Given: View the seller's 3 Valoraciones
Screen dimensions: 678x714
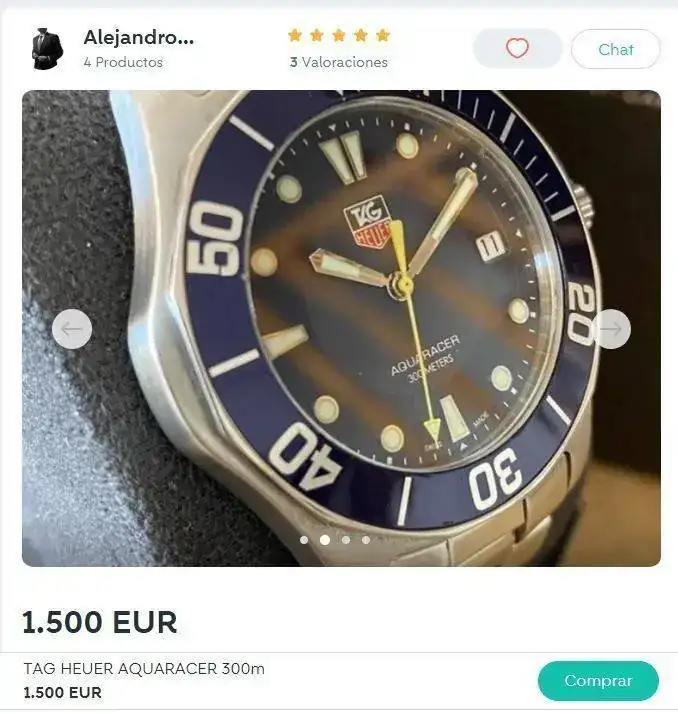Looking at the screenshot, I should pyautogui.click(x=338, y=62).
